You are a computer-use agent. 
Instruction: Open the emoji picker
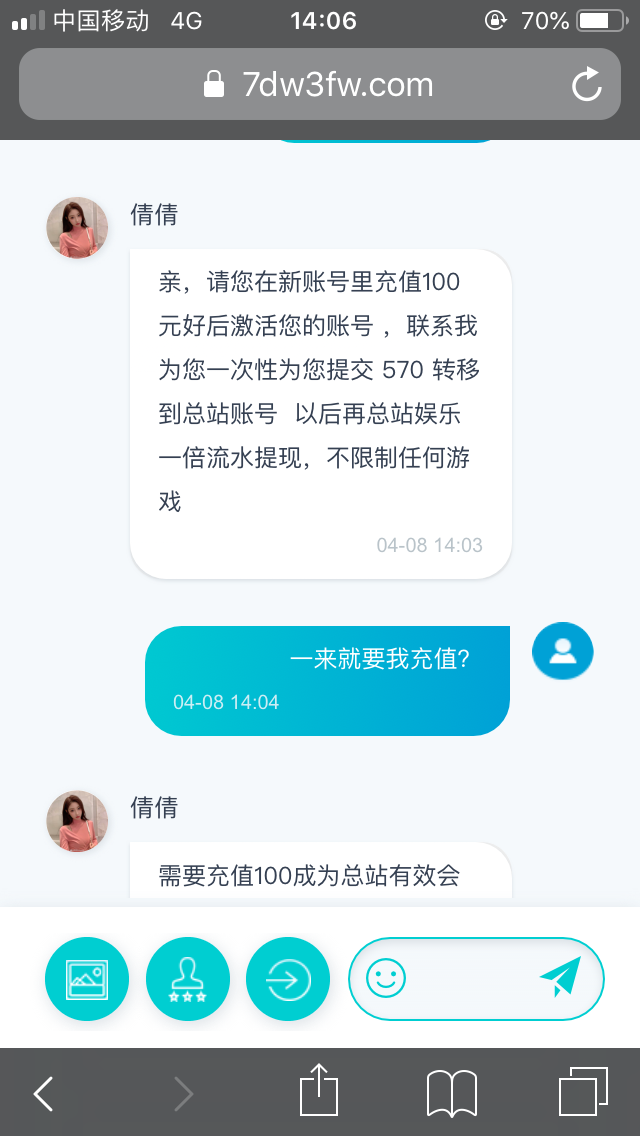(x=386, y=978)
